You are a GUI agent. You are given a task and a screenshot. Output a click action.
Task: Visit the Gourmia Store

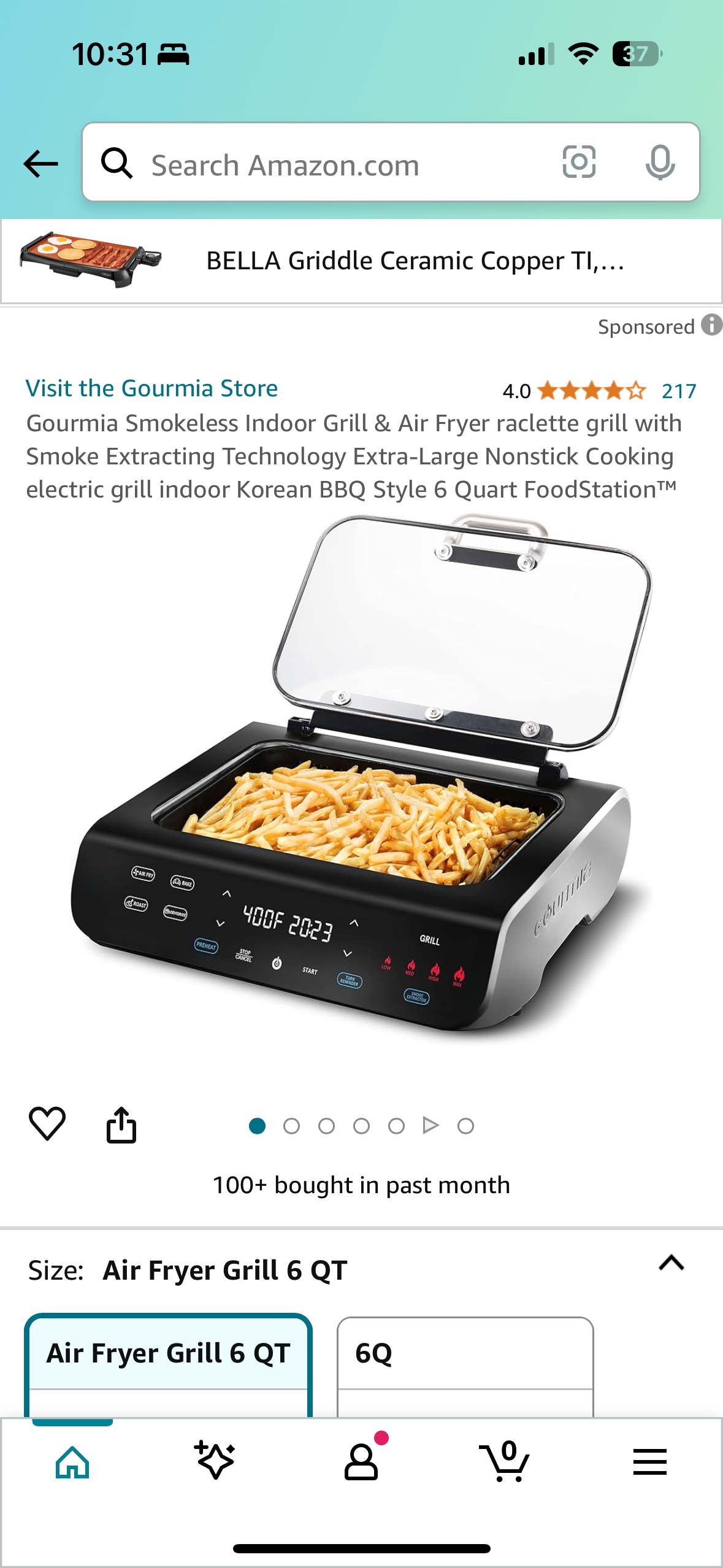click(151, 388)
